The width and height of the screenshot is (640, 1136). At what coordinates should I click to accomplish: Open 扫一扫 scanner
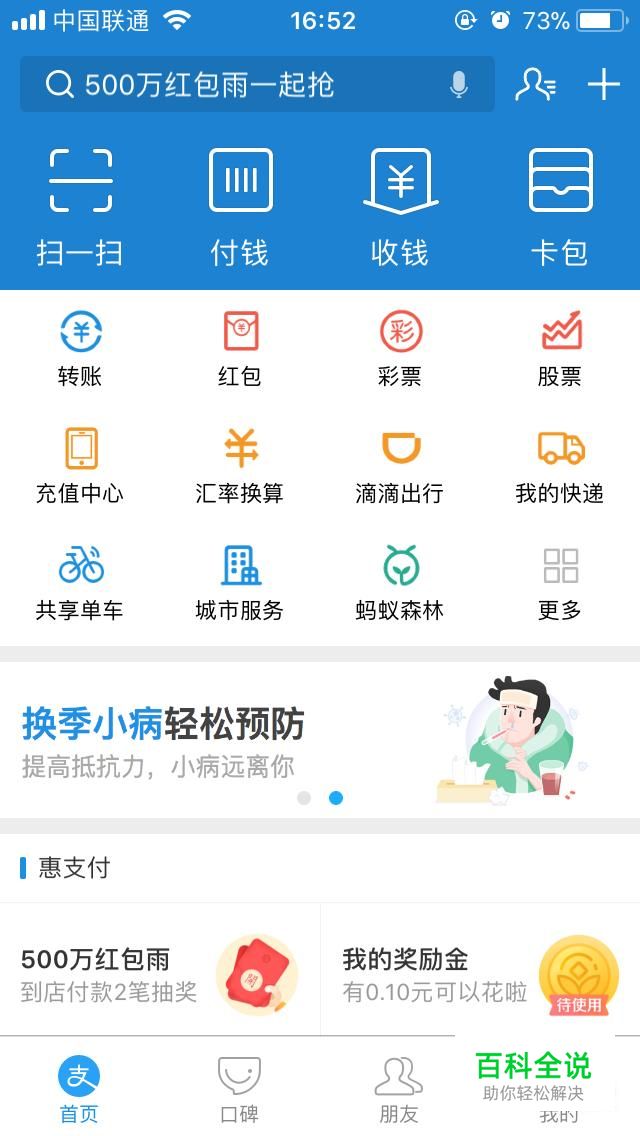click(x=80, y=205)
